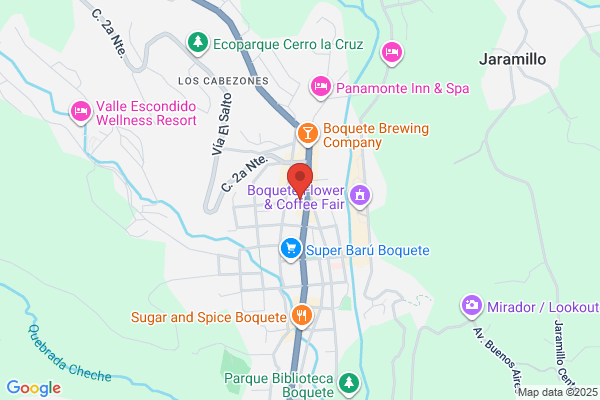Image resolution: width=600 pixels, height=400 pixels.
Task: Open the Valle Escondido Wellness Resort pin
Action: [x=80, y=113]
